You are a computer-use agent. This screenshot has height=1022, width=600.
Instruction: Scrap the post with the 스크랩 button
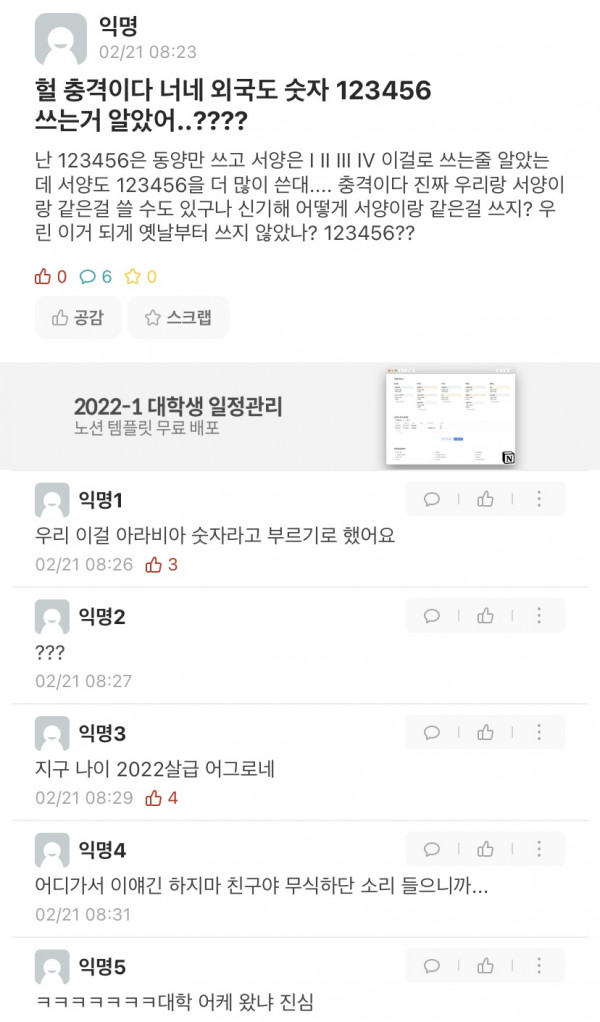[179, 318]
